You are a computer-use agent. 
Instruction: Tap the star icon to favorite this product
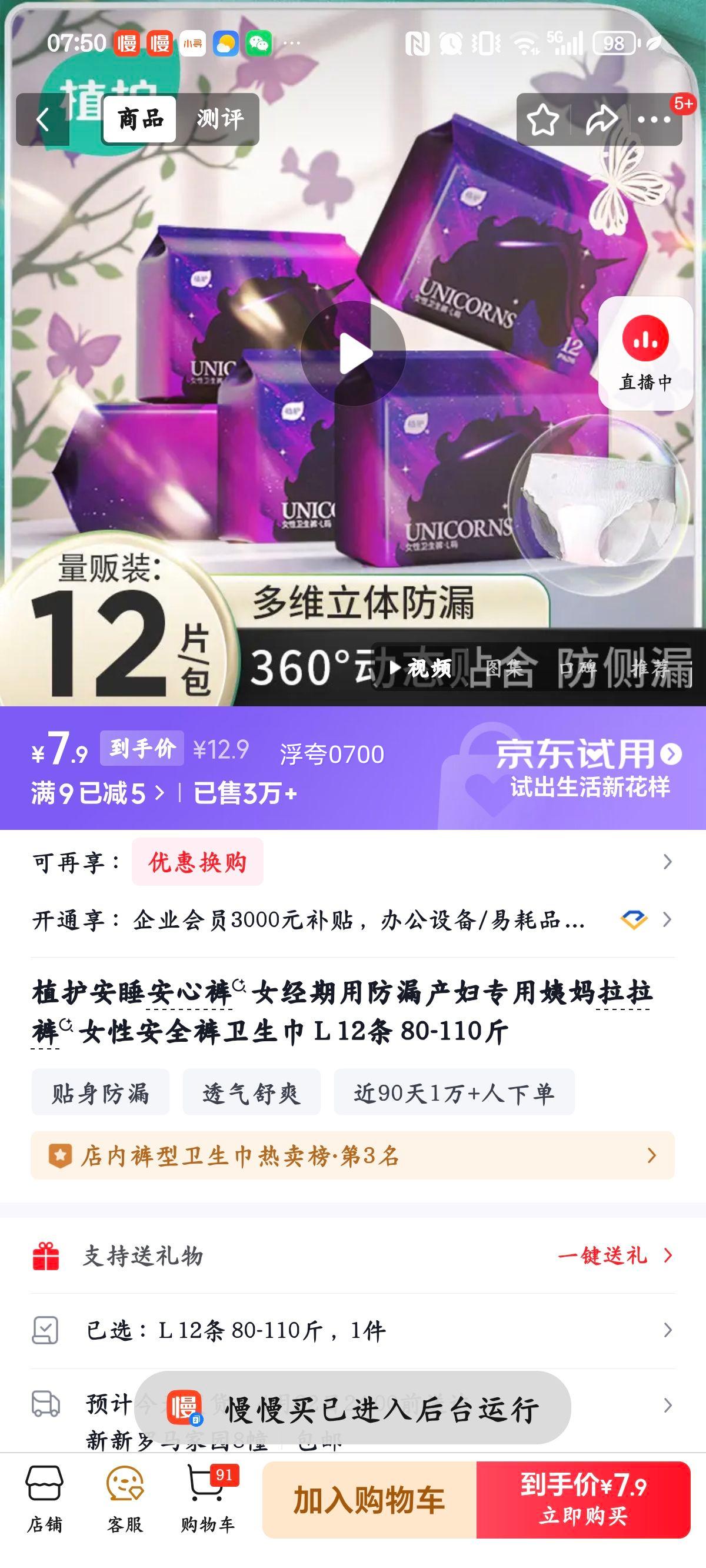click(544, 119)
